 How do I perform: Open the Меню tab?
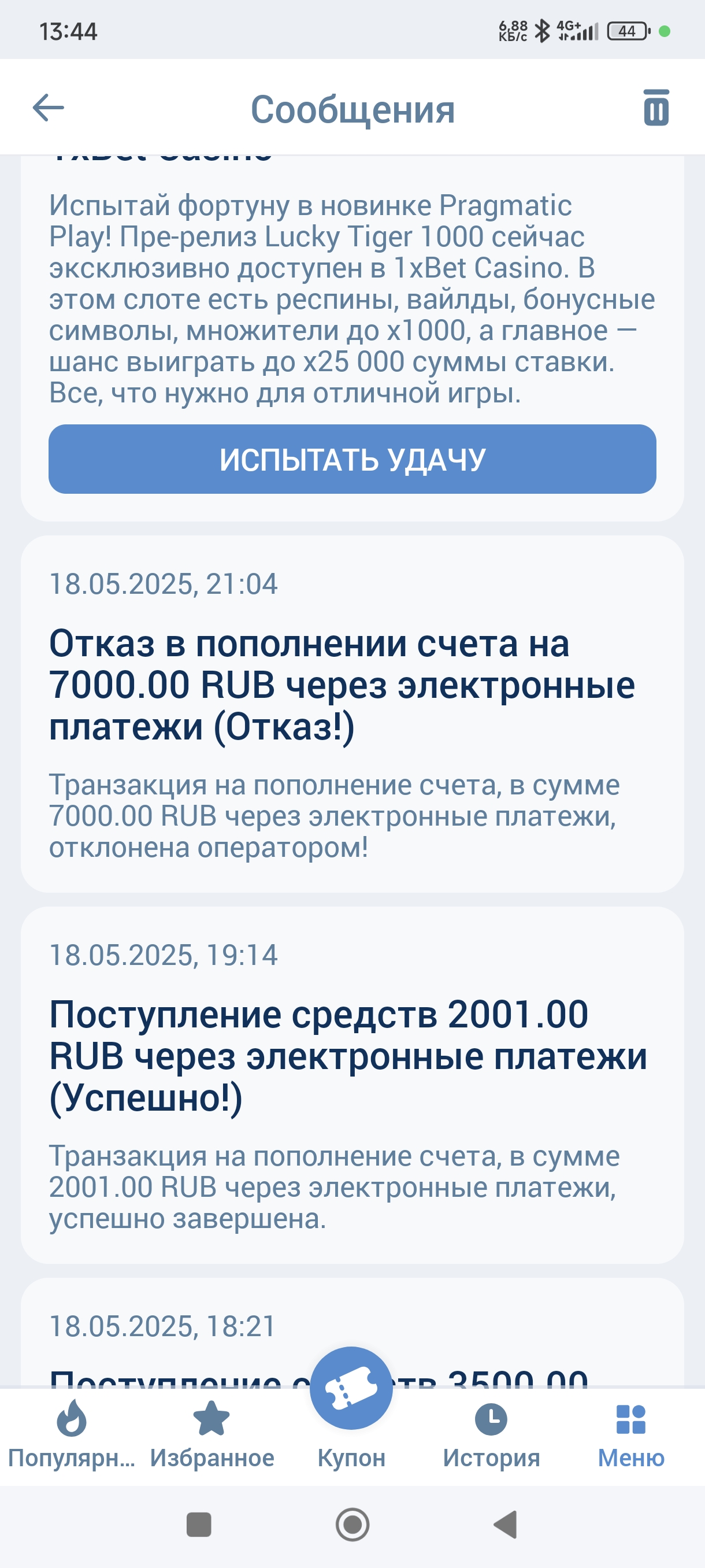tap(631, 1435)
